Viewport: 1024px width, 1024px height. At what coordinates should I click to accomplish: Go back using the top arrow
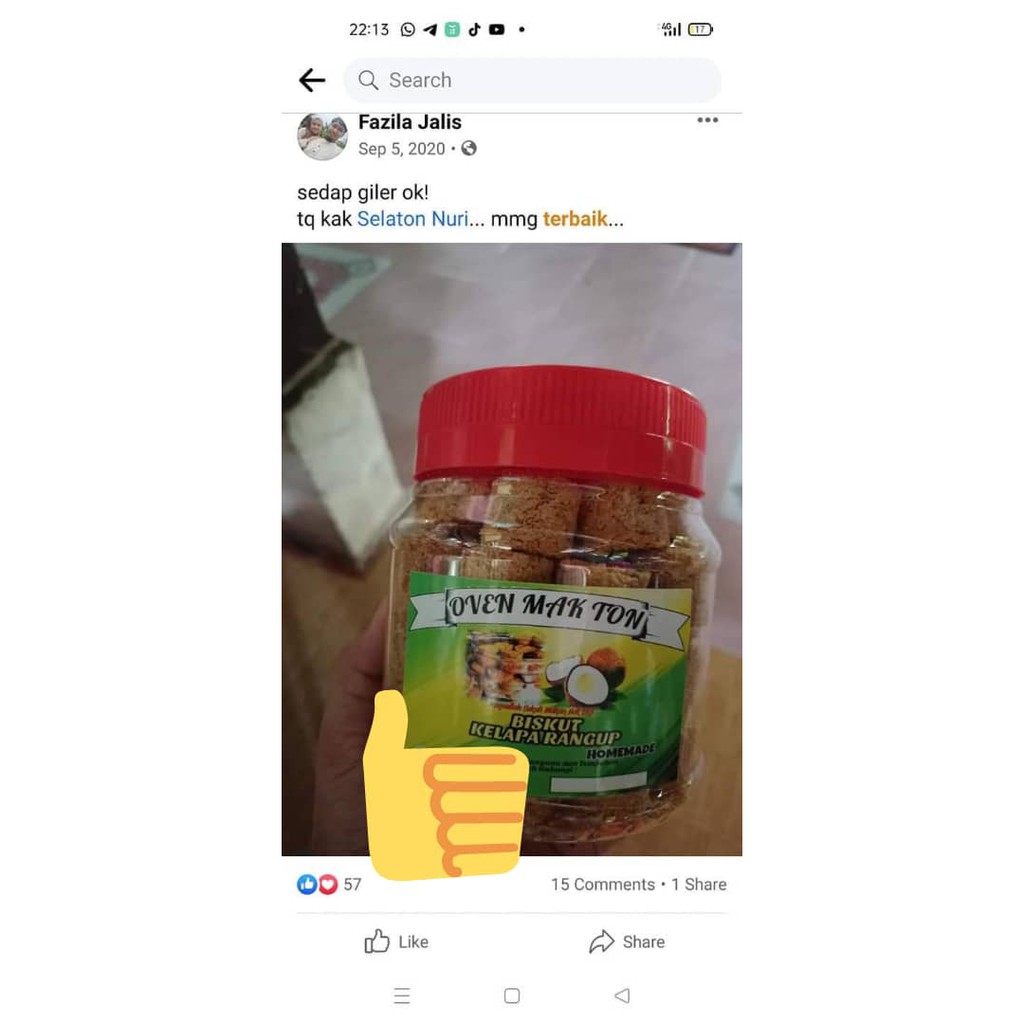pyautogui.click(x=312, y=80)
